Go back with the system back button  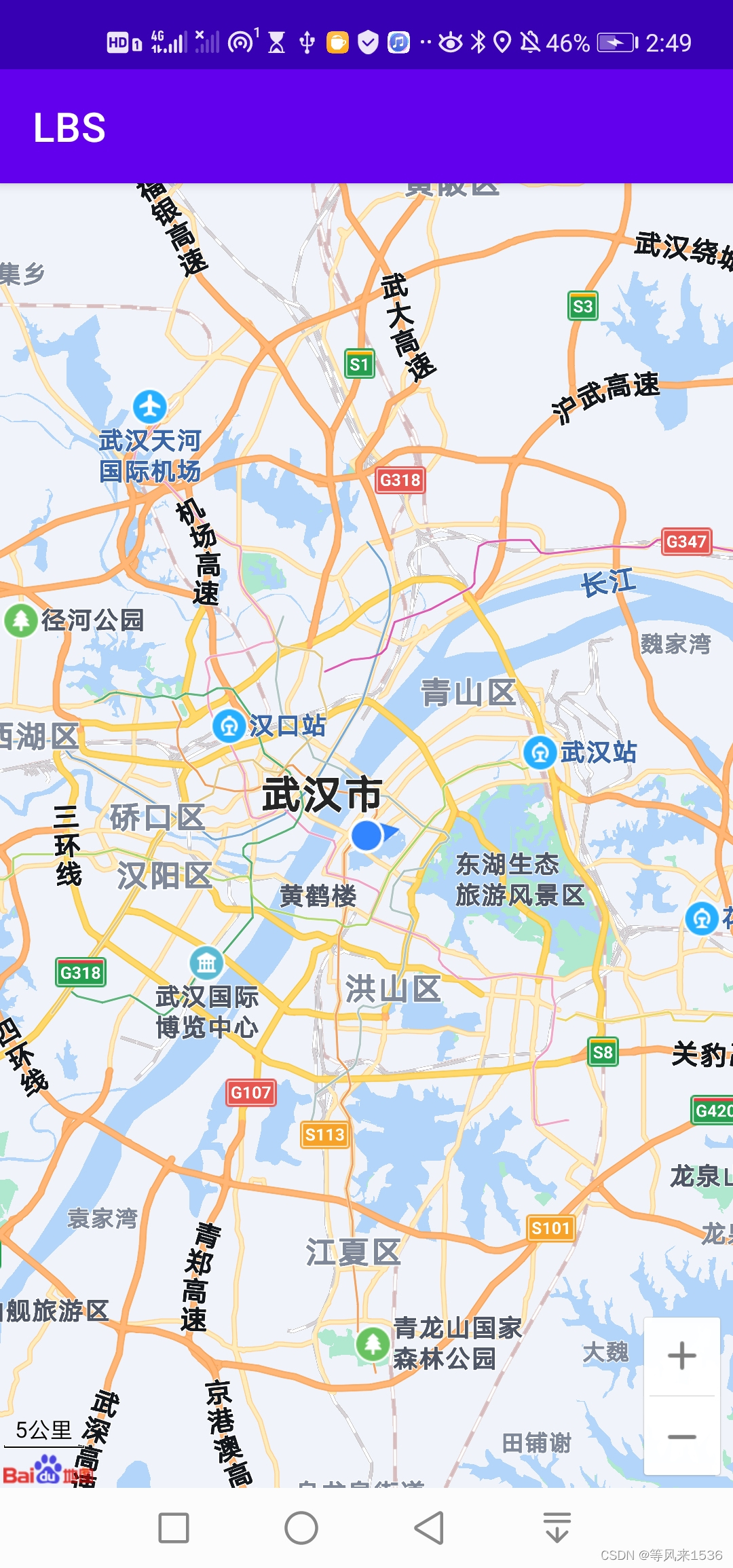point(429,1528)
